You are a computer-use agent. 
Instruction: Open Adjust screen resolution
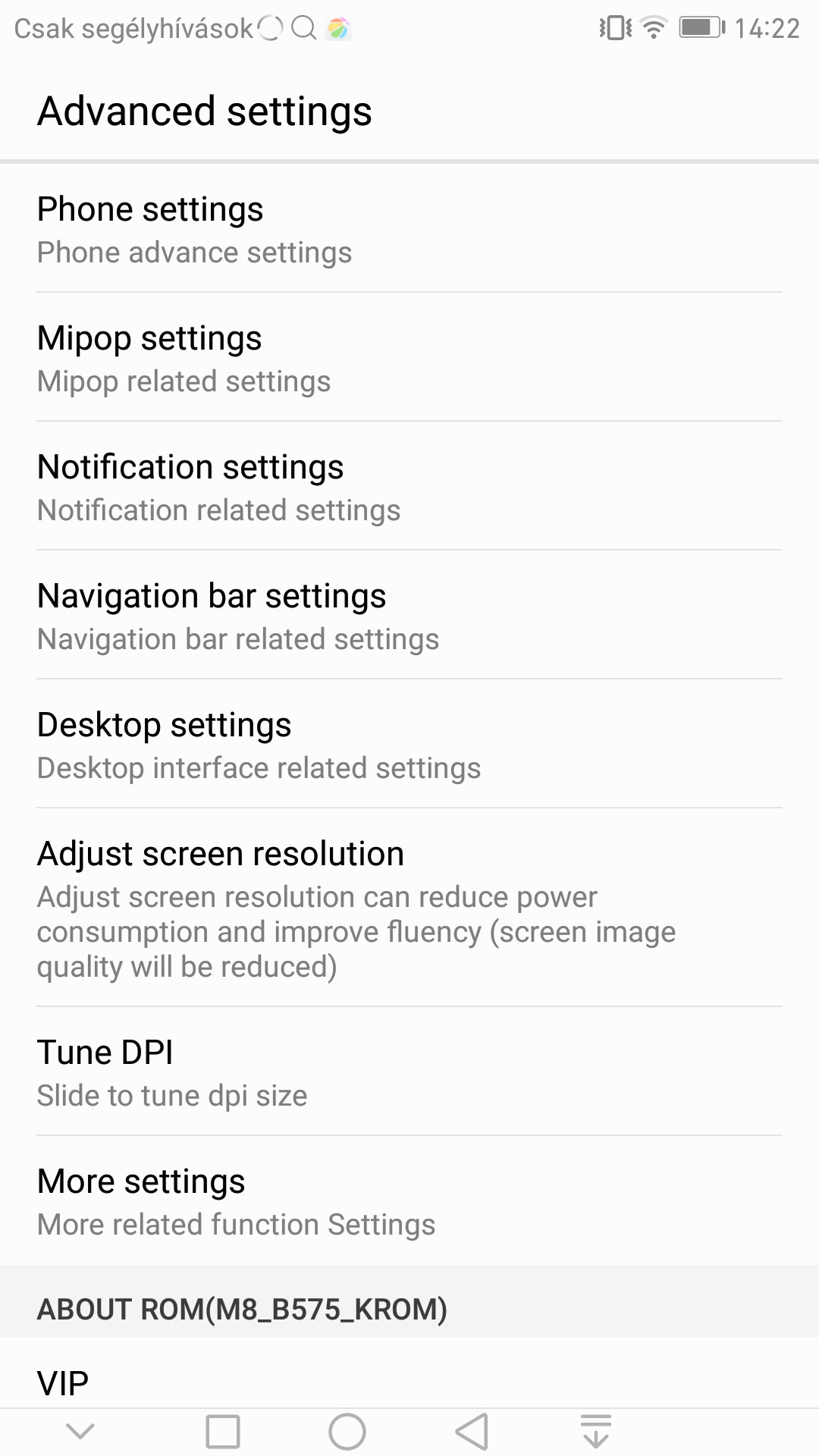409,908
